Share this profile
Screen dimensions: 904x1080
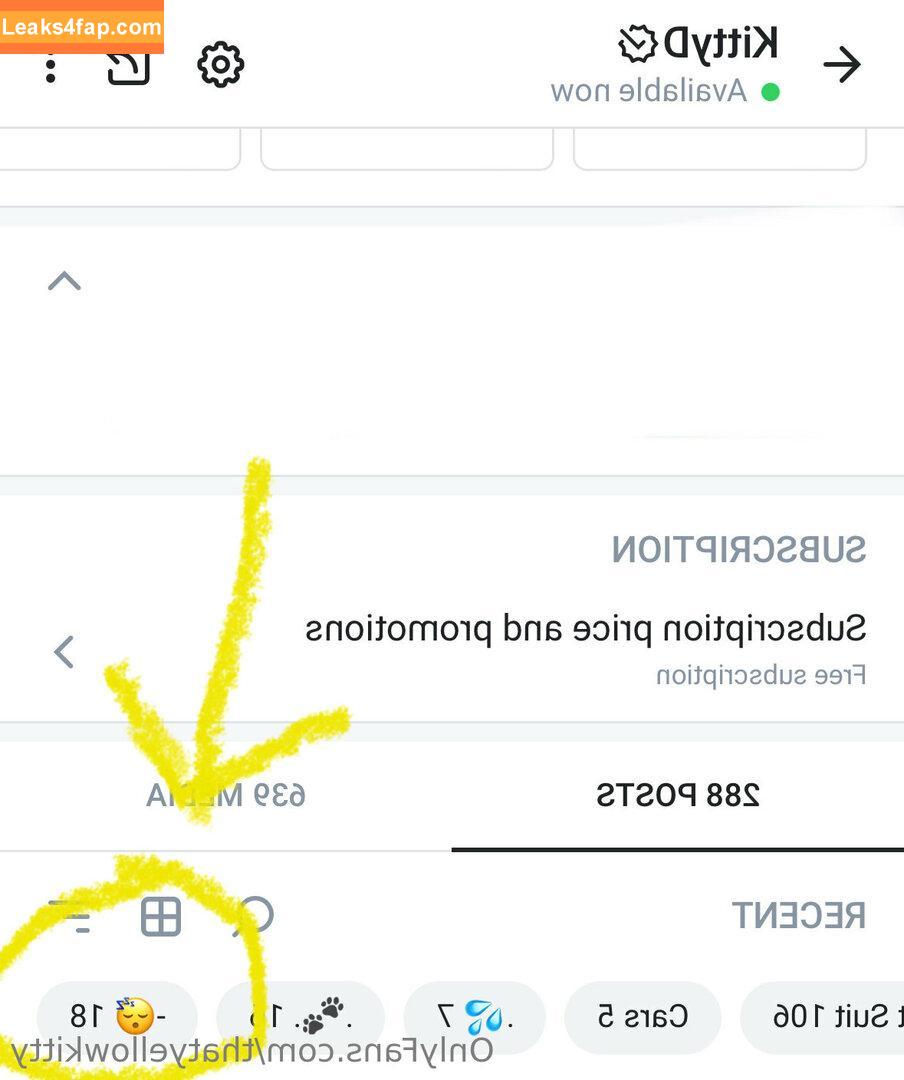[129, 66]
